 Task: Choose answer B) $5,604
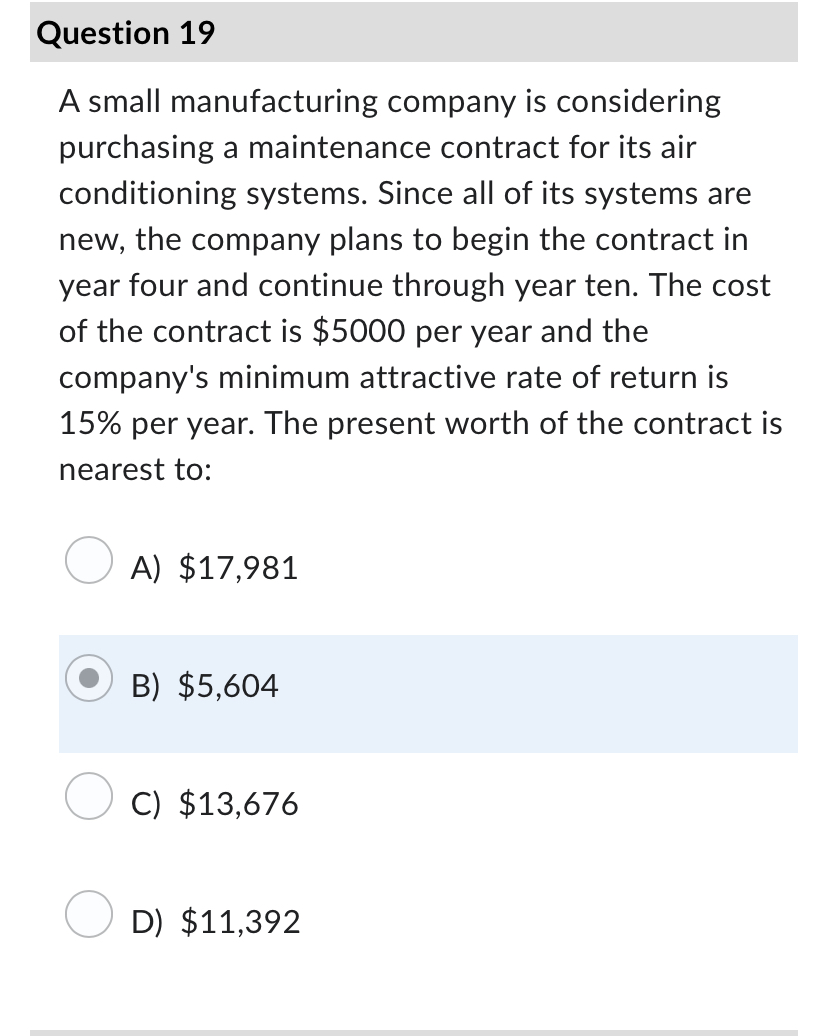[204, 685]
